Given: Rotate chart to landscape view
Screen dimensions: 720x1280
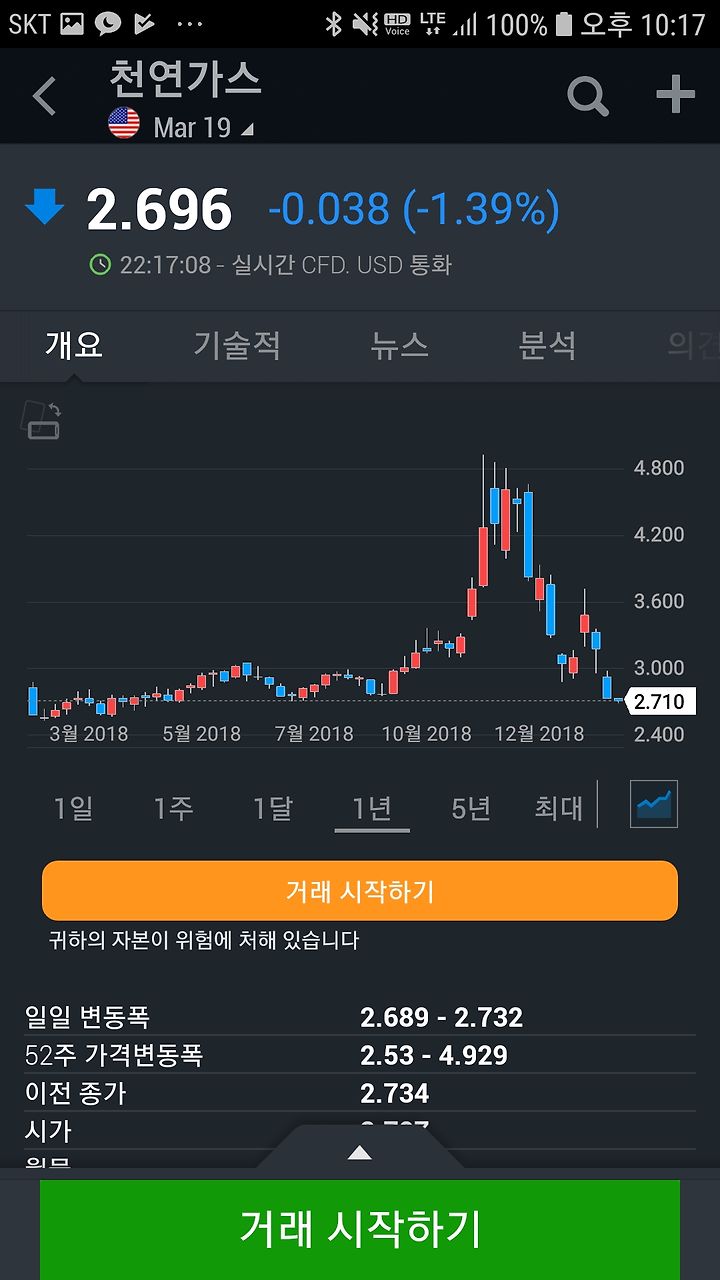Looking at the screenshot, I should (x=41, y=419).
